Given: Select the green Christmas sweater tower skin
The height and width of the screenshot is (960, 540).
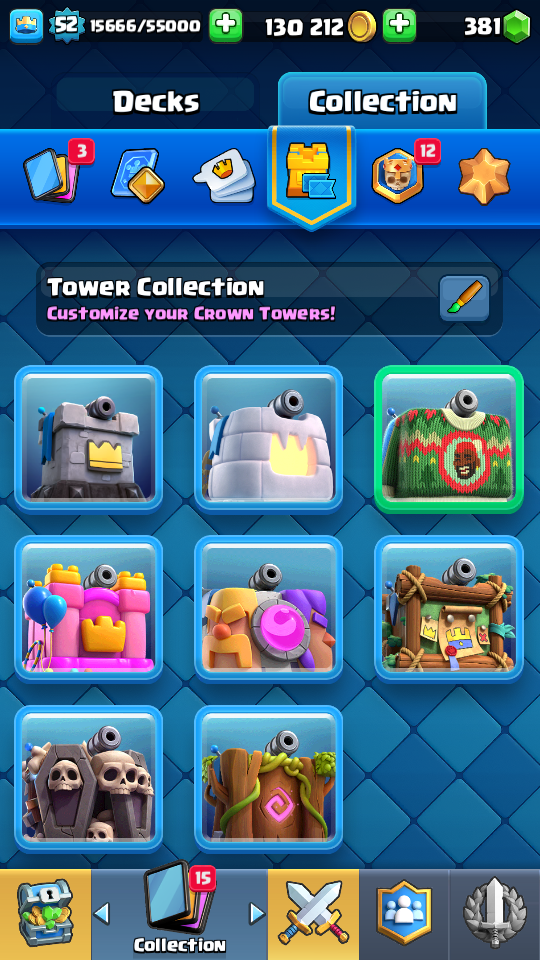Looking at the screenshot, I should [449, 439].
